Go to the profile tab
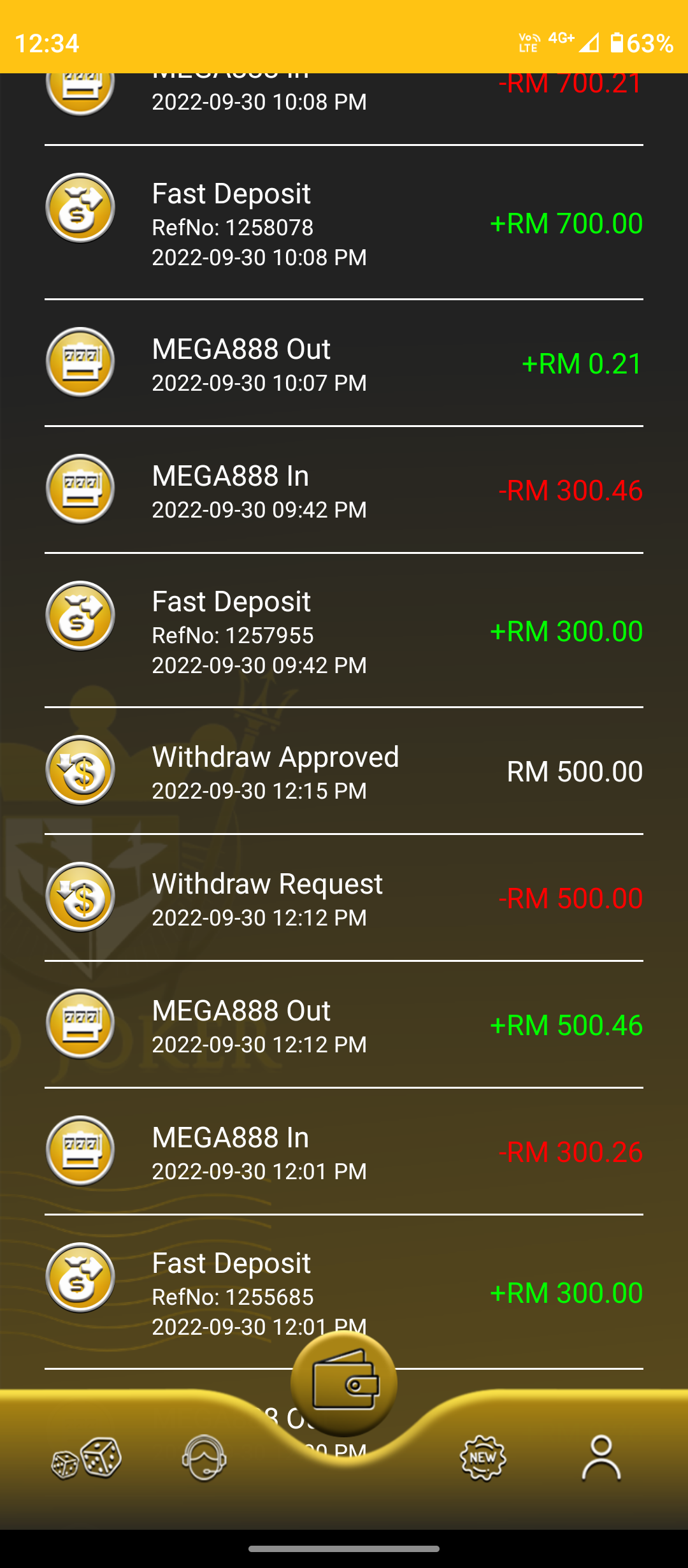 click(x=601, y=1458)
